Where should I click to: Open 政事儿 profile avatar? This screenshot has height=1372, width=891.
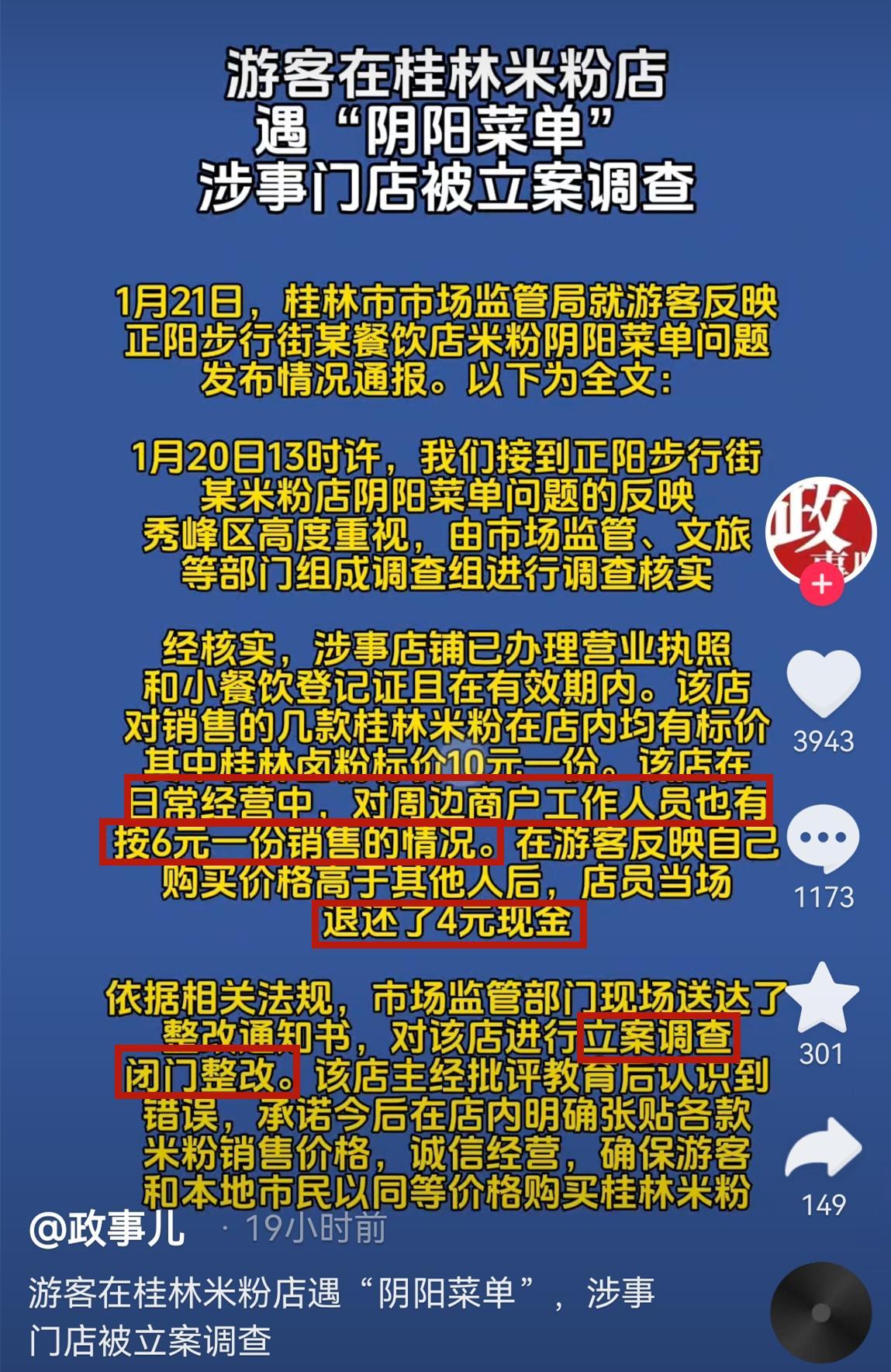821,531
